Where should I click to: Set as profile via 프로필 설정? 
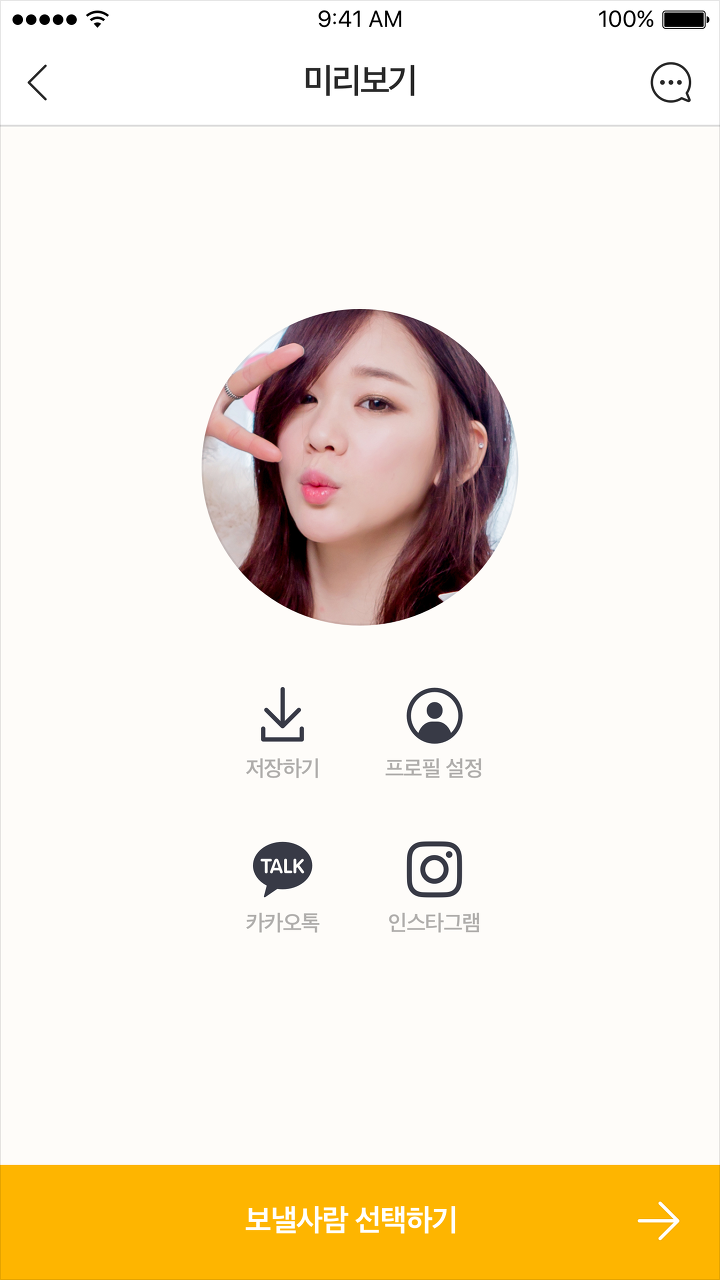pos(434,732)
